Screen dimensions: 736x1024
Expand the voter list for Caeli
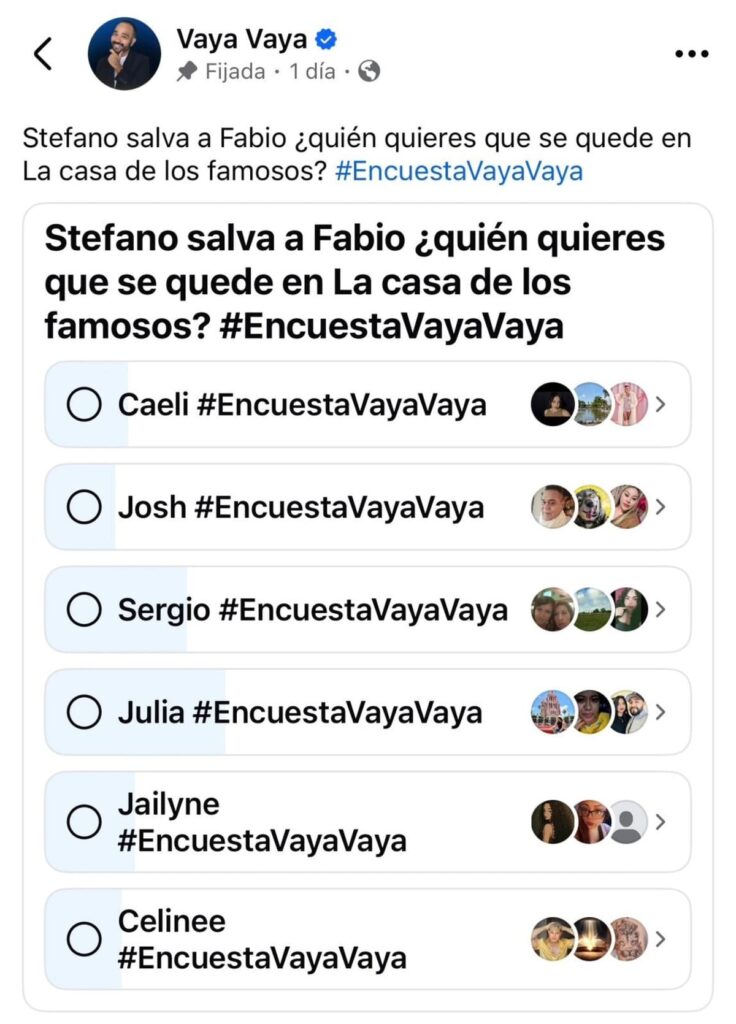[x=660, y=404]
